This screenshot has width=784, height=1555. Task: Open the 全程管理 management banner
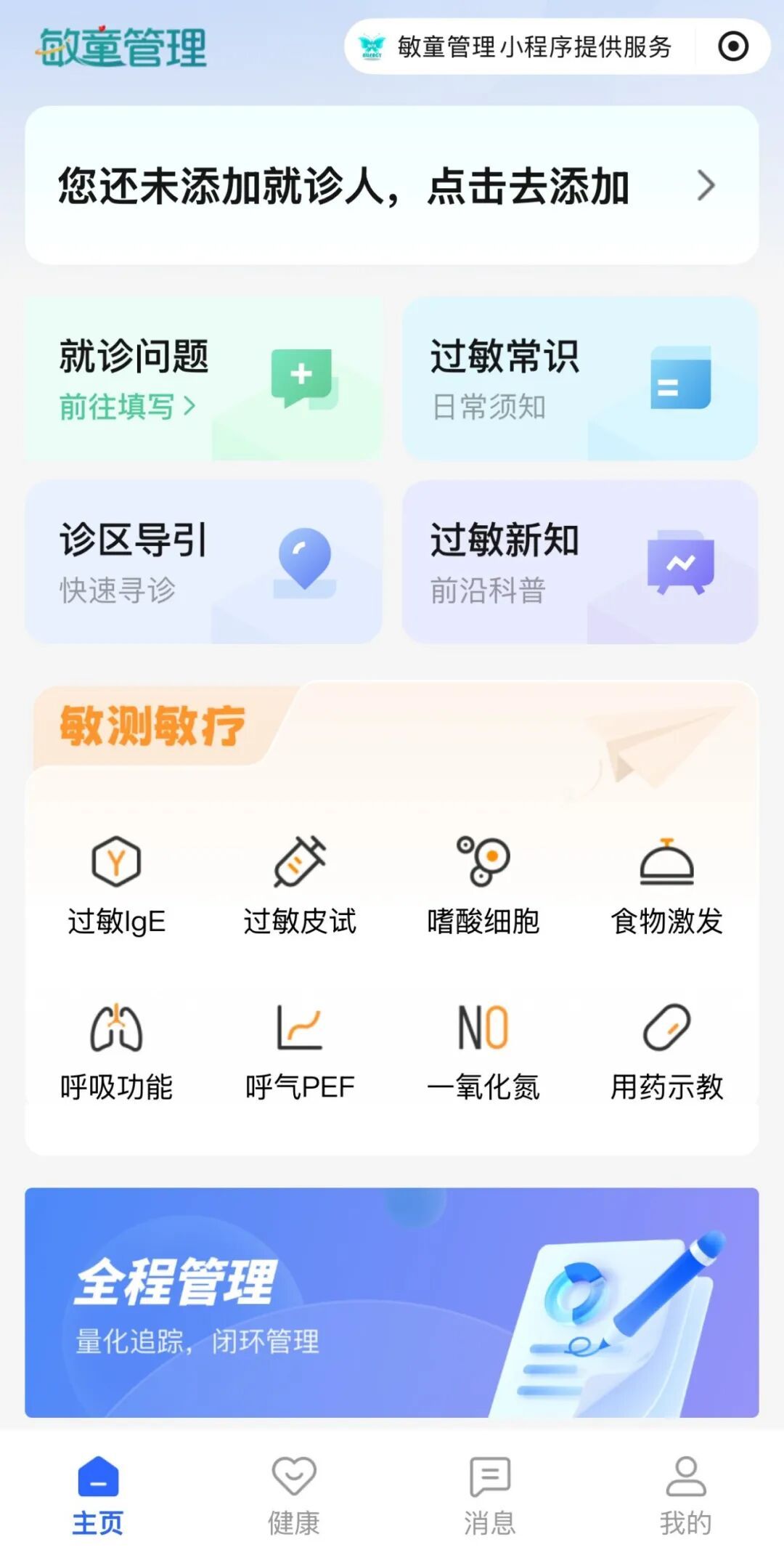pyautogui.click(x=392, y=1300)
